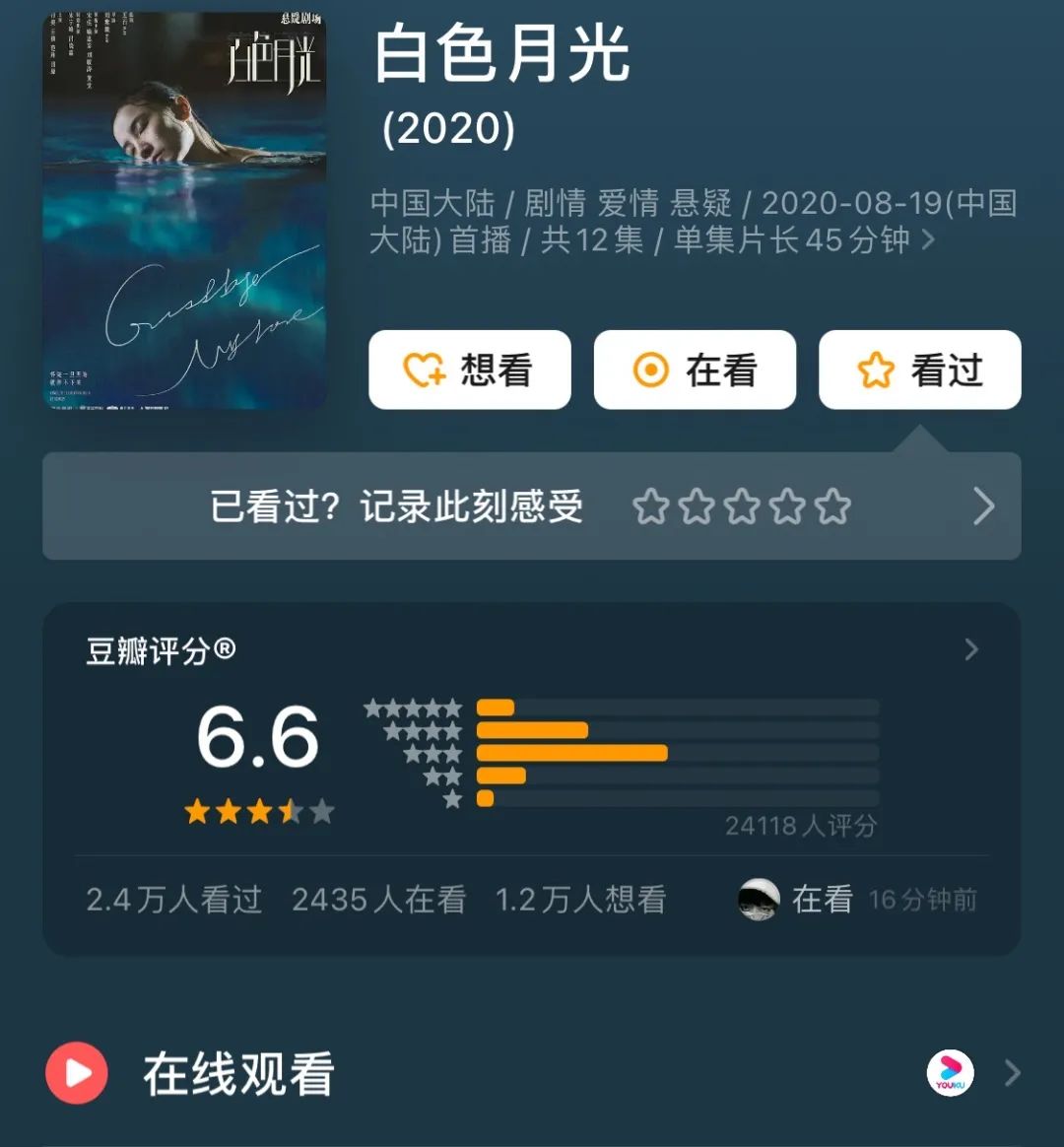Screen dimensions: 1064x1147
Task: Rate the show five stars
Action: (x=833, y=507)
